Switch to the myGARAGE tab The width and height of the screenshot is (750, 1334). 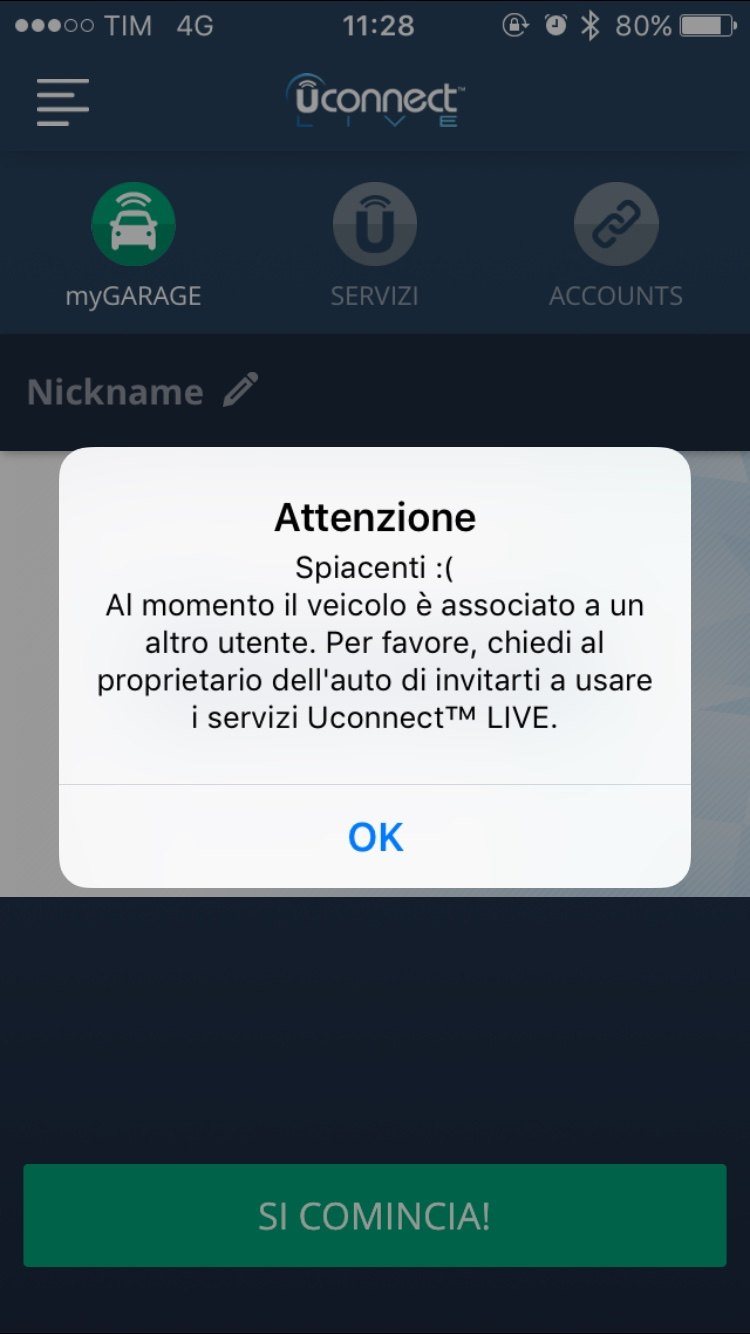(133, 245)
